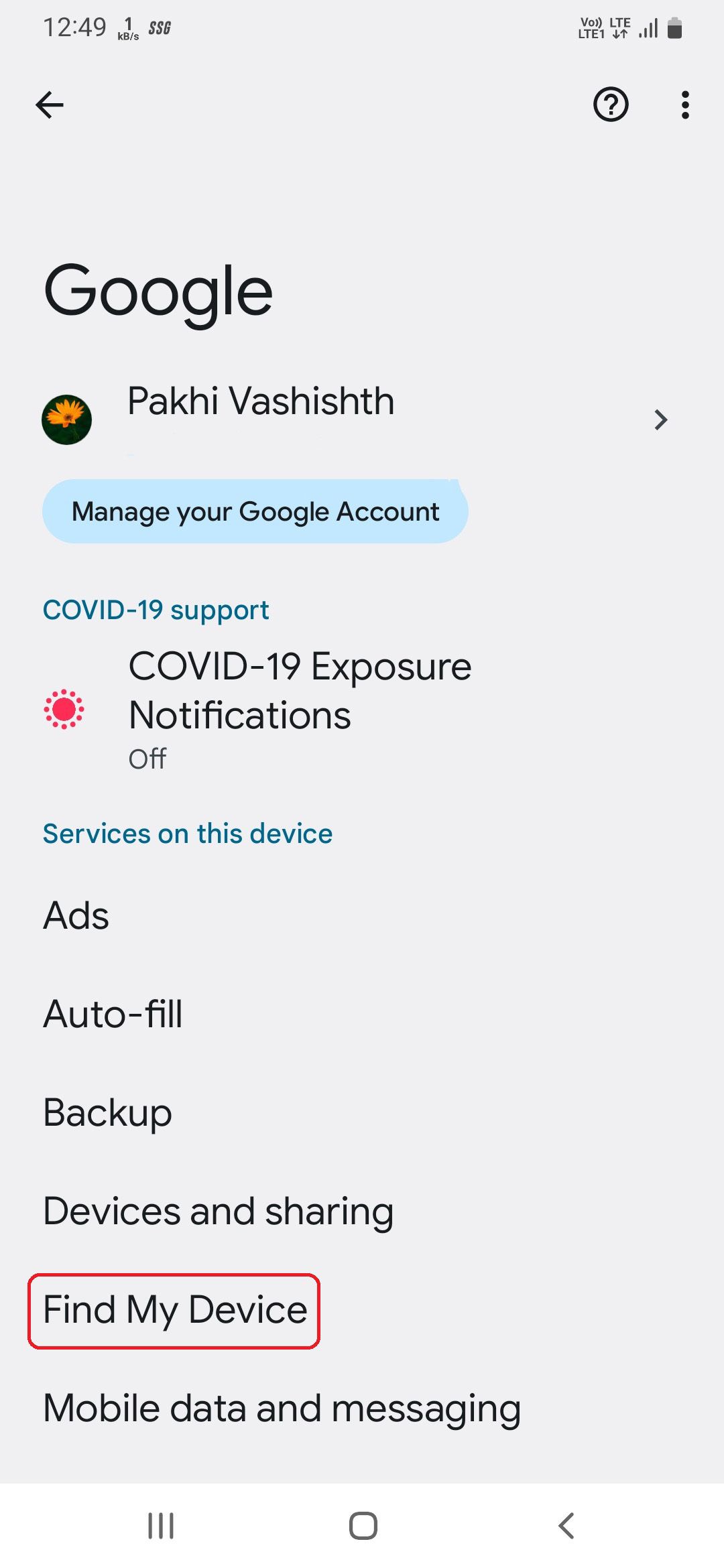
Task: Open the help question mark icon
Action: pos(610,105)
